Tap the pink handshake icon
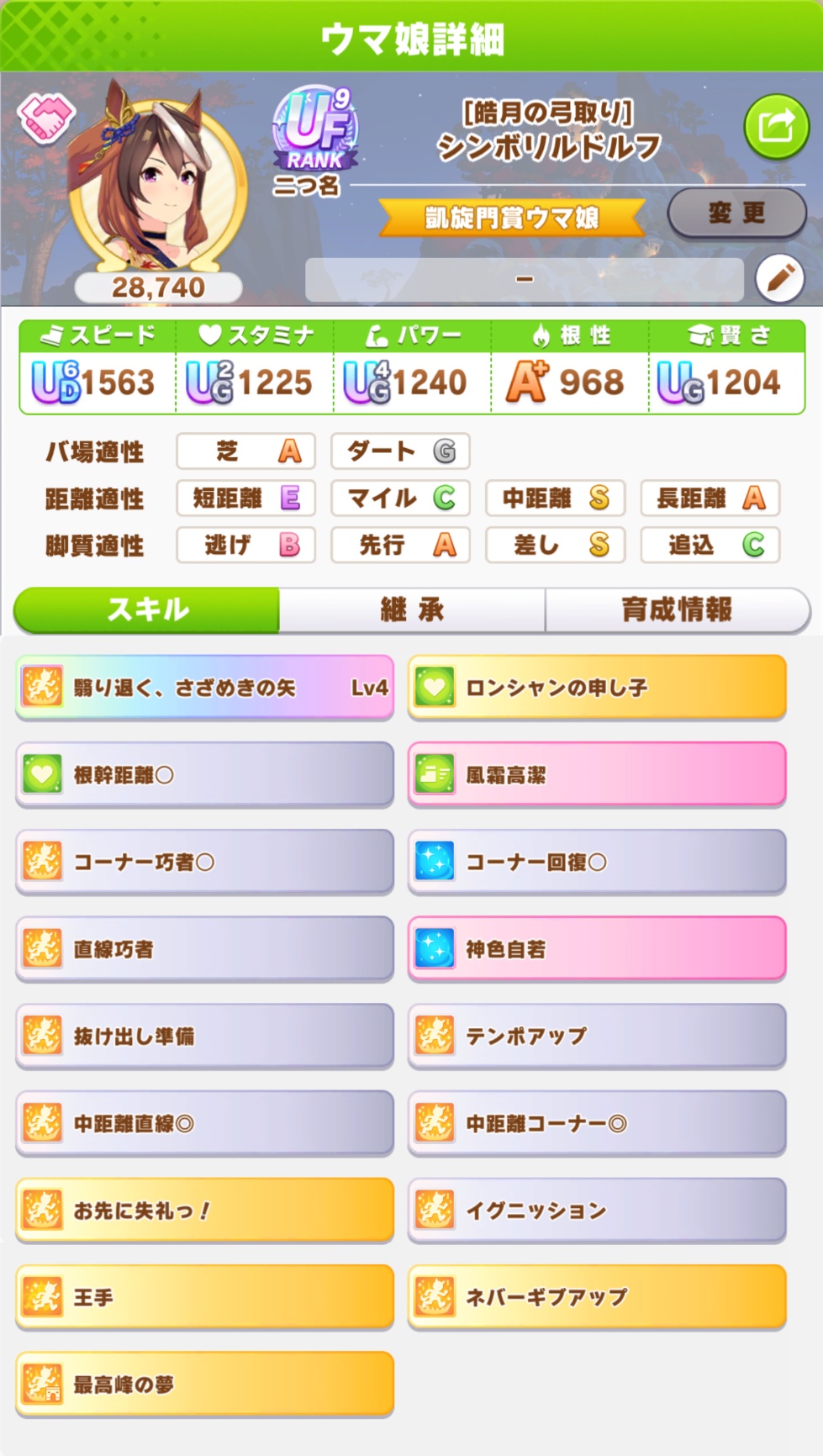The width and height of the screenshot is (823, 1456). click(46, 116)
